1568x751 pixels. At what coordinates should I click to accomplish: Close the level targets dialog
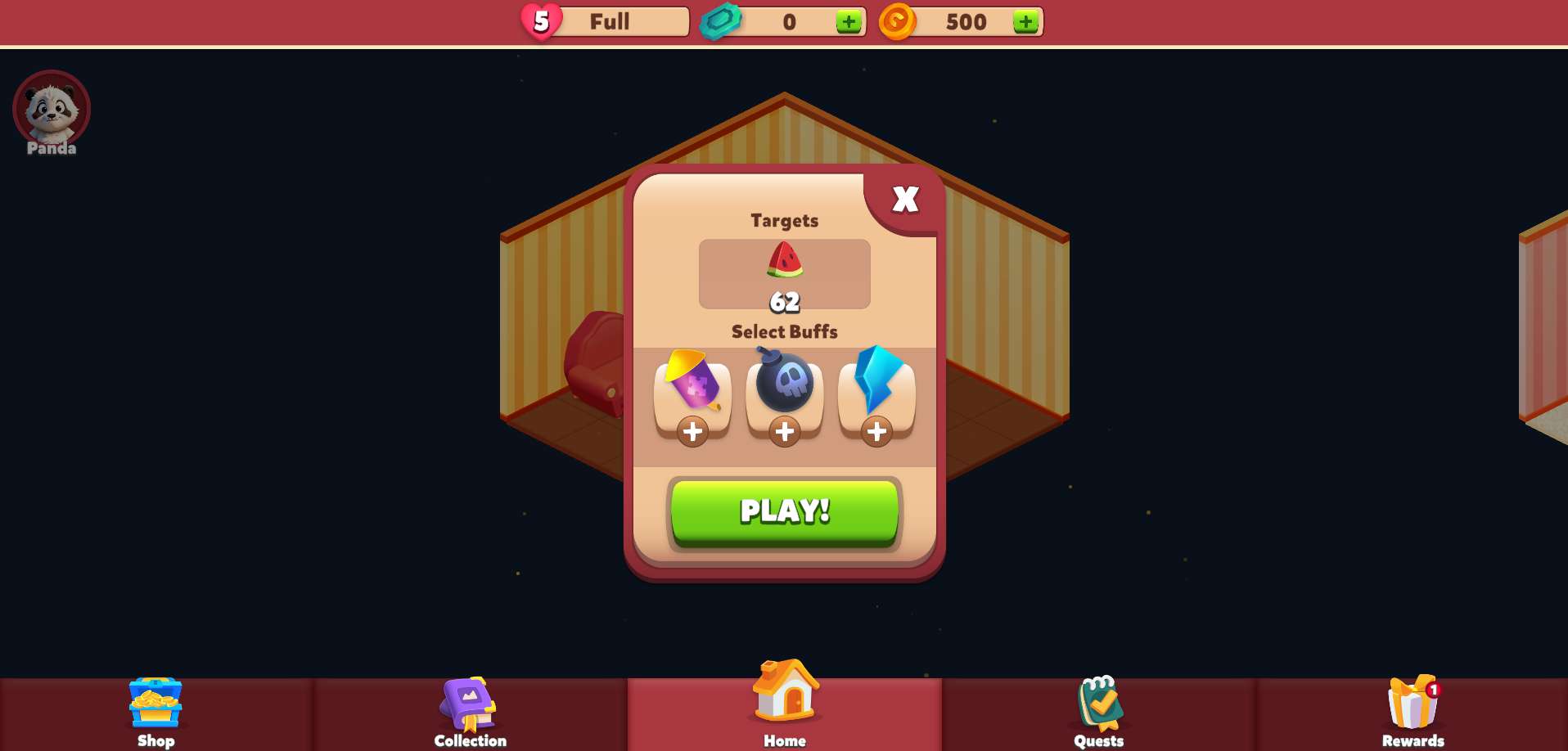905,199
